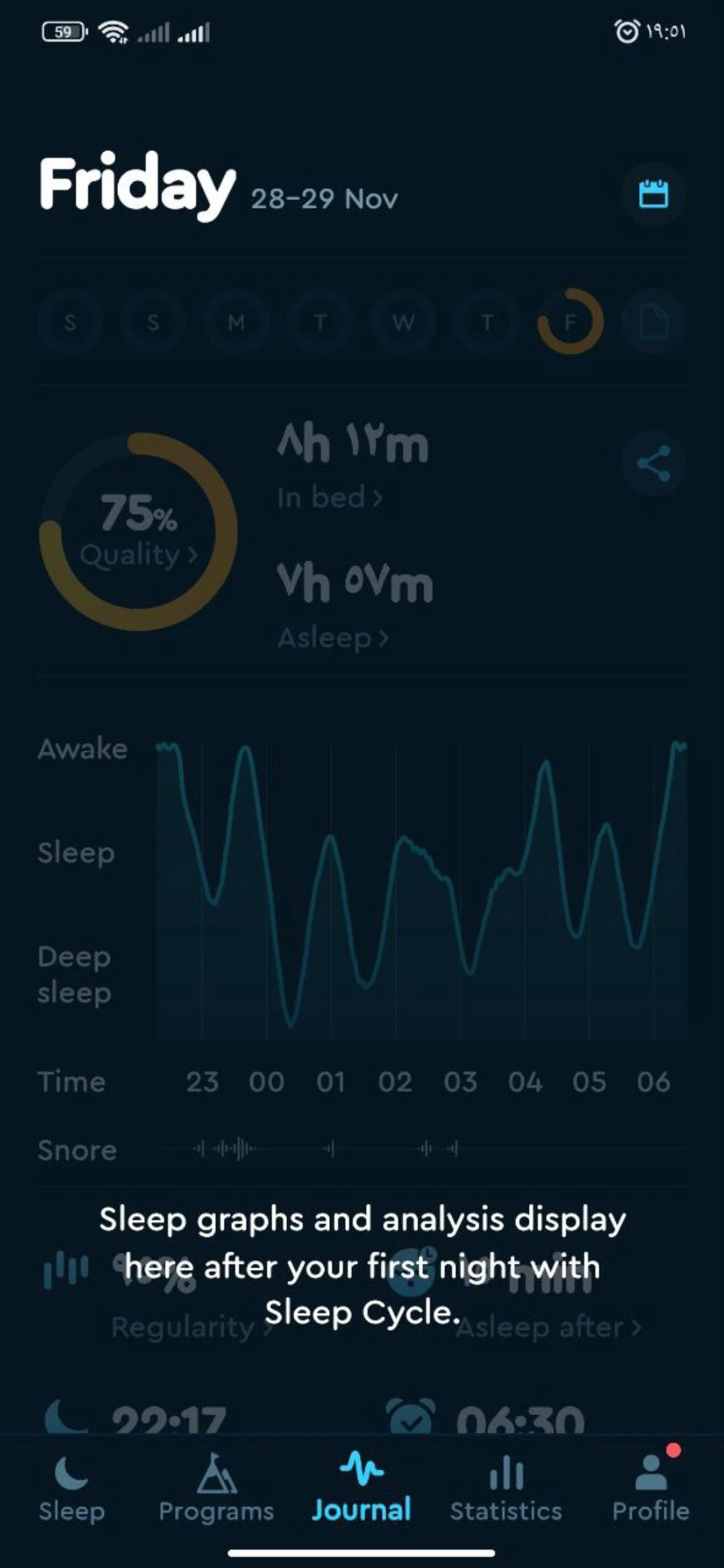The image size is (724, 1568).
Task: Tap the notes document icon beside weekdays
Action: tap(654, 322)
